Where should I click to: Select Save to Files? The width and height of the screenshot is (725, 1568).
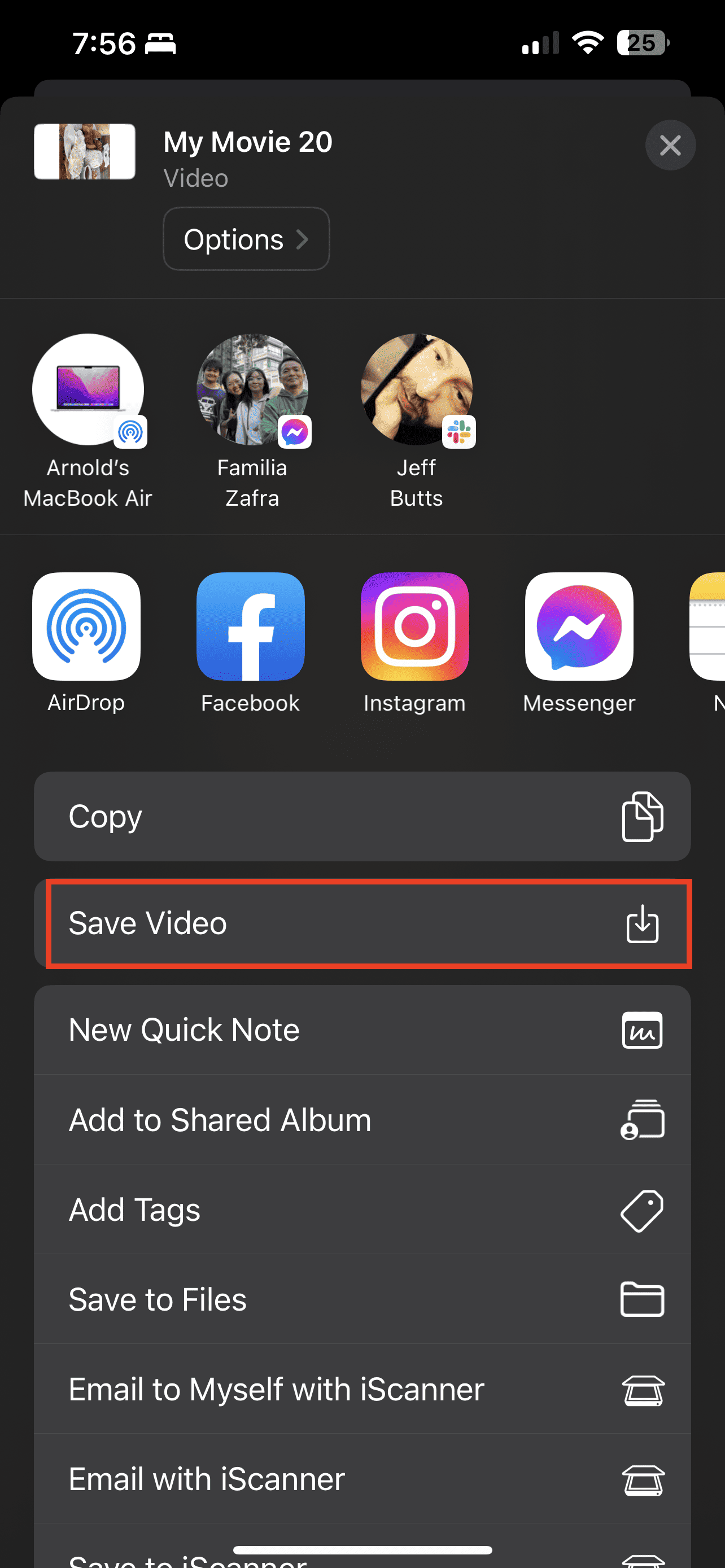[x=362, y=1299]
